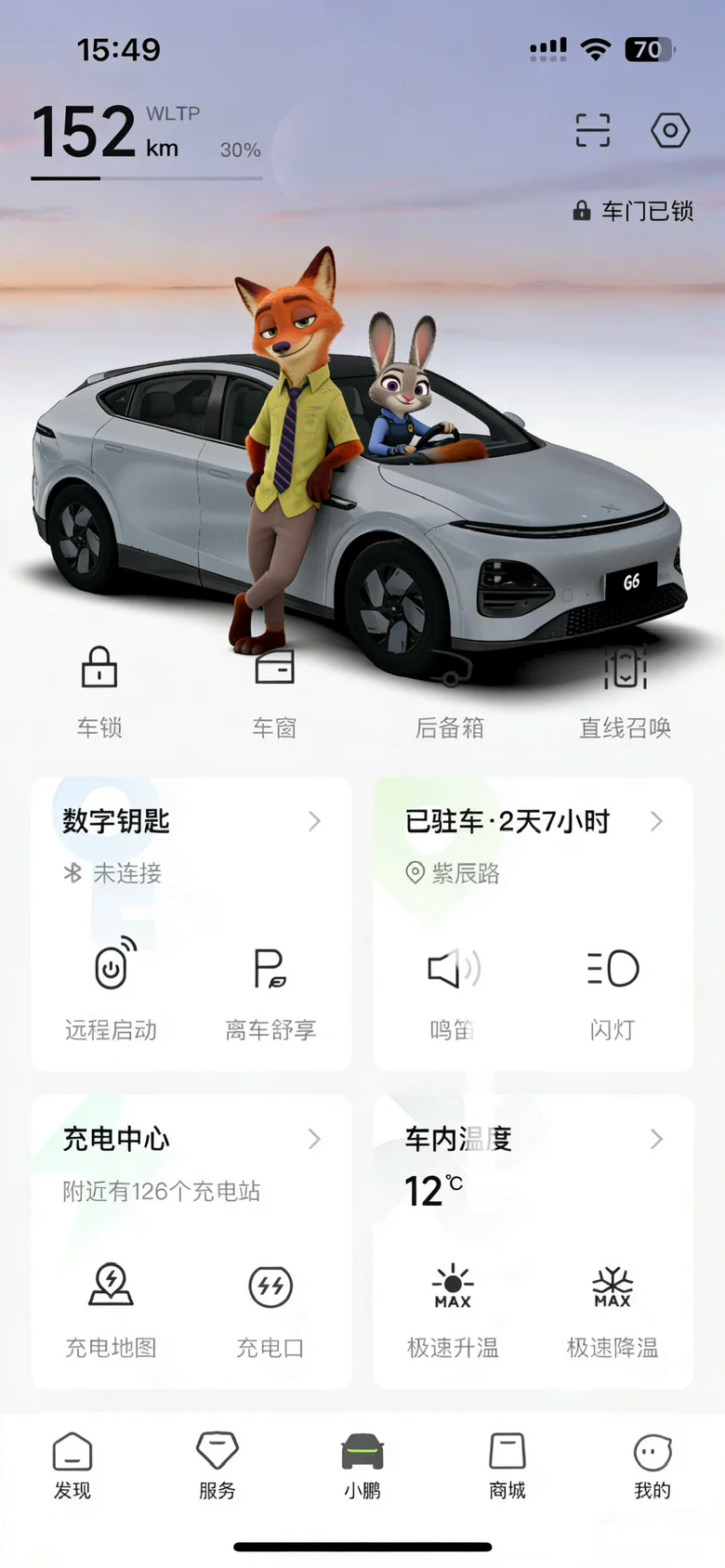Open the scan icon at top
Image resolution: width=725 pixels, height=1568 pixels.
tap(593, 130)
